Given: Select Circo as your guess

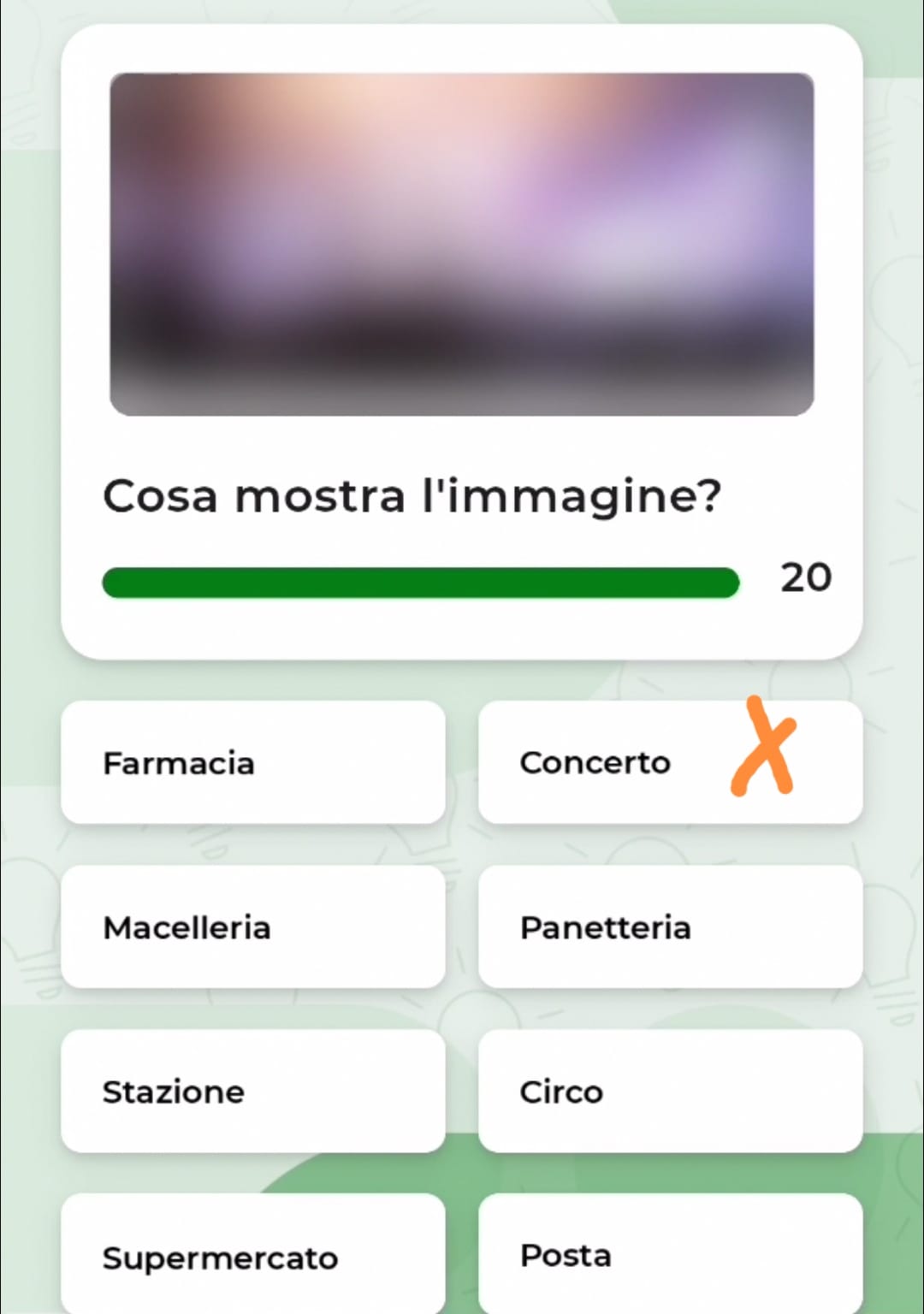Looking at the screenshot, I should (x=670, y=1091).
